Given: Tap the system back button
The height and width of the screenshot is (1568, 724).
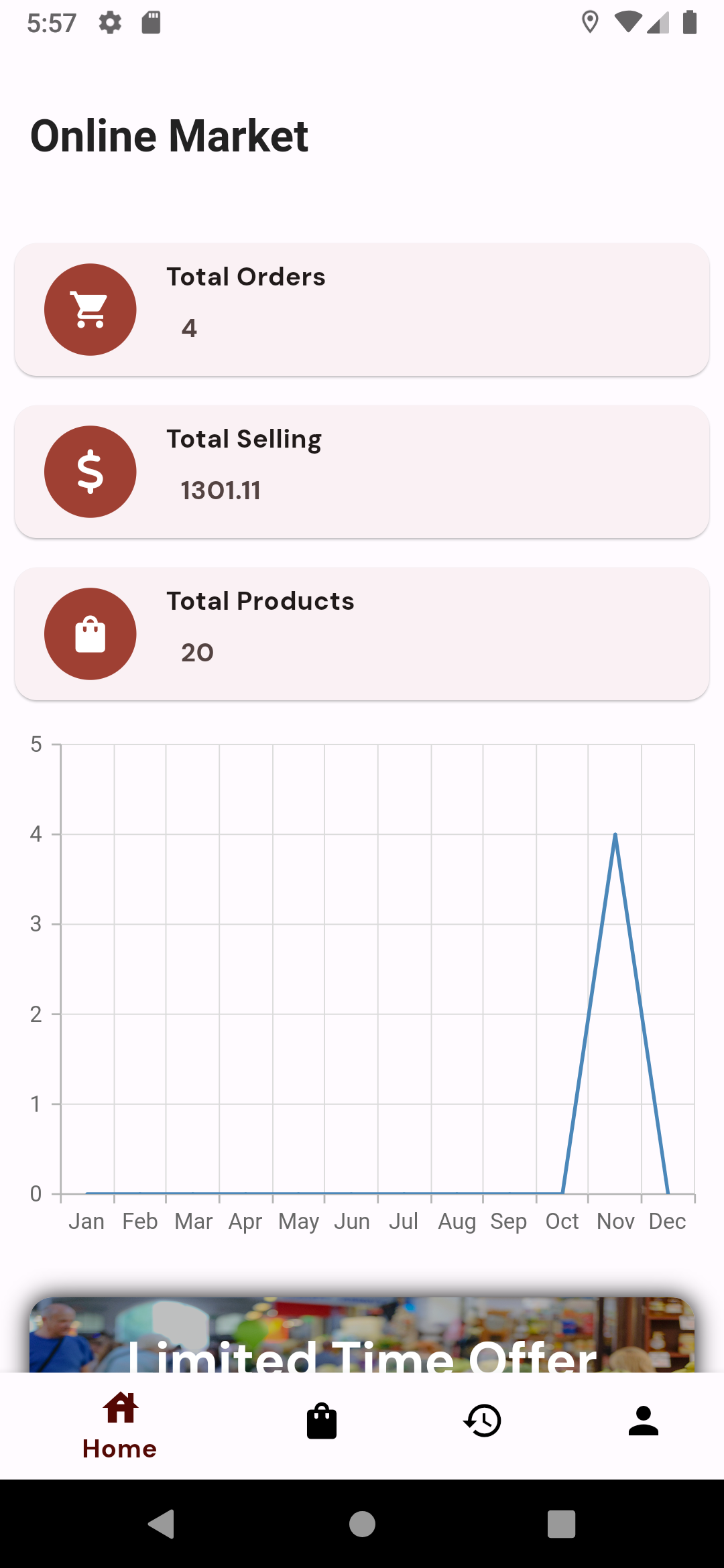Looking at the screenshot, I should [162, 1524].
